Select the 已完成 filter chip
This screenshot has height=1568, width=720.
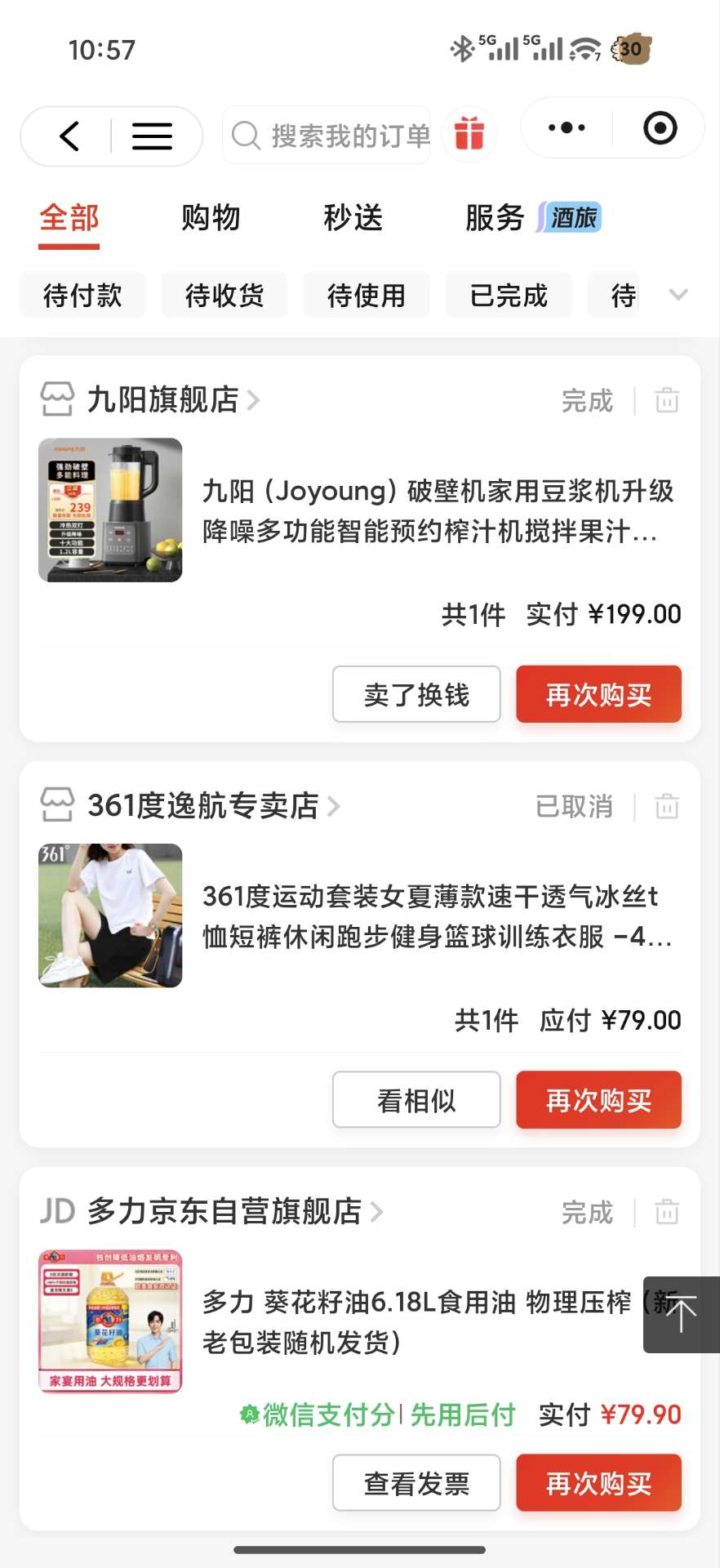pos(509,295)
